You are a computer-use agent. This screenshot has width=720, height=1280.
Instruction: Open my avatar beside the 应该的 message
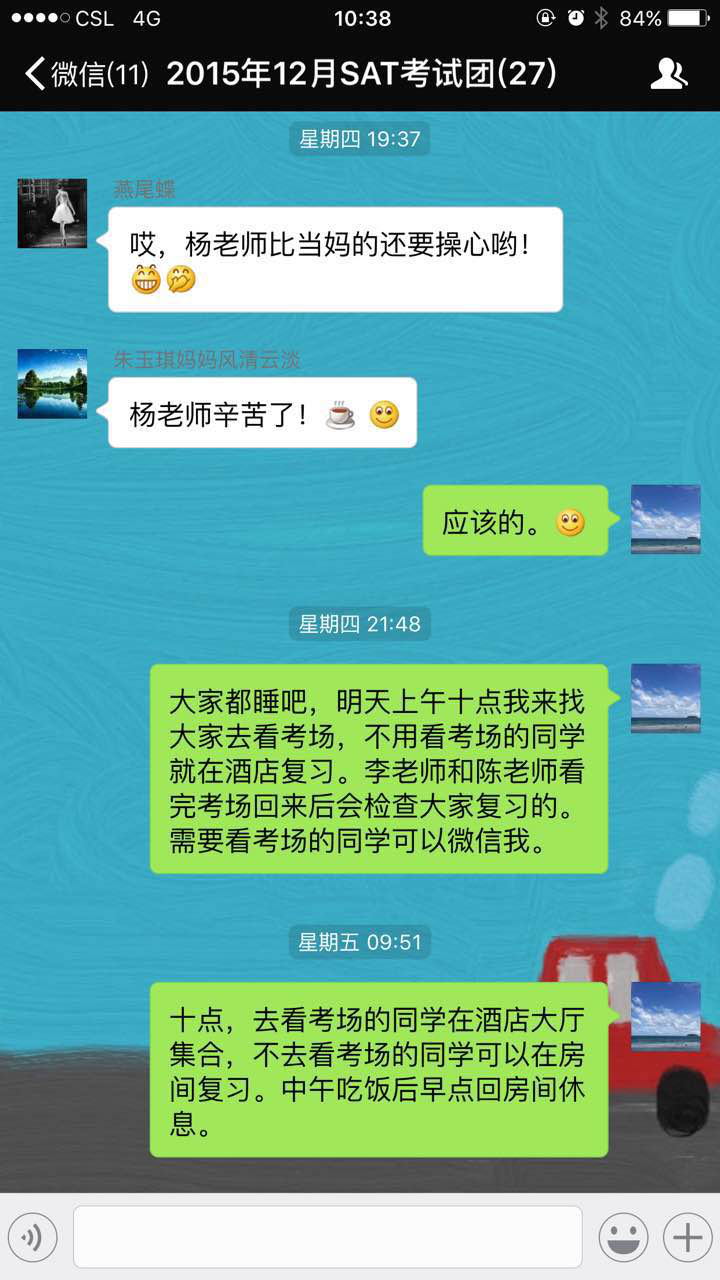665,519
